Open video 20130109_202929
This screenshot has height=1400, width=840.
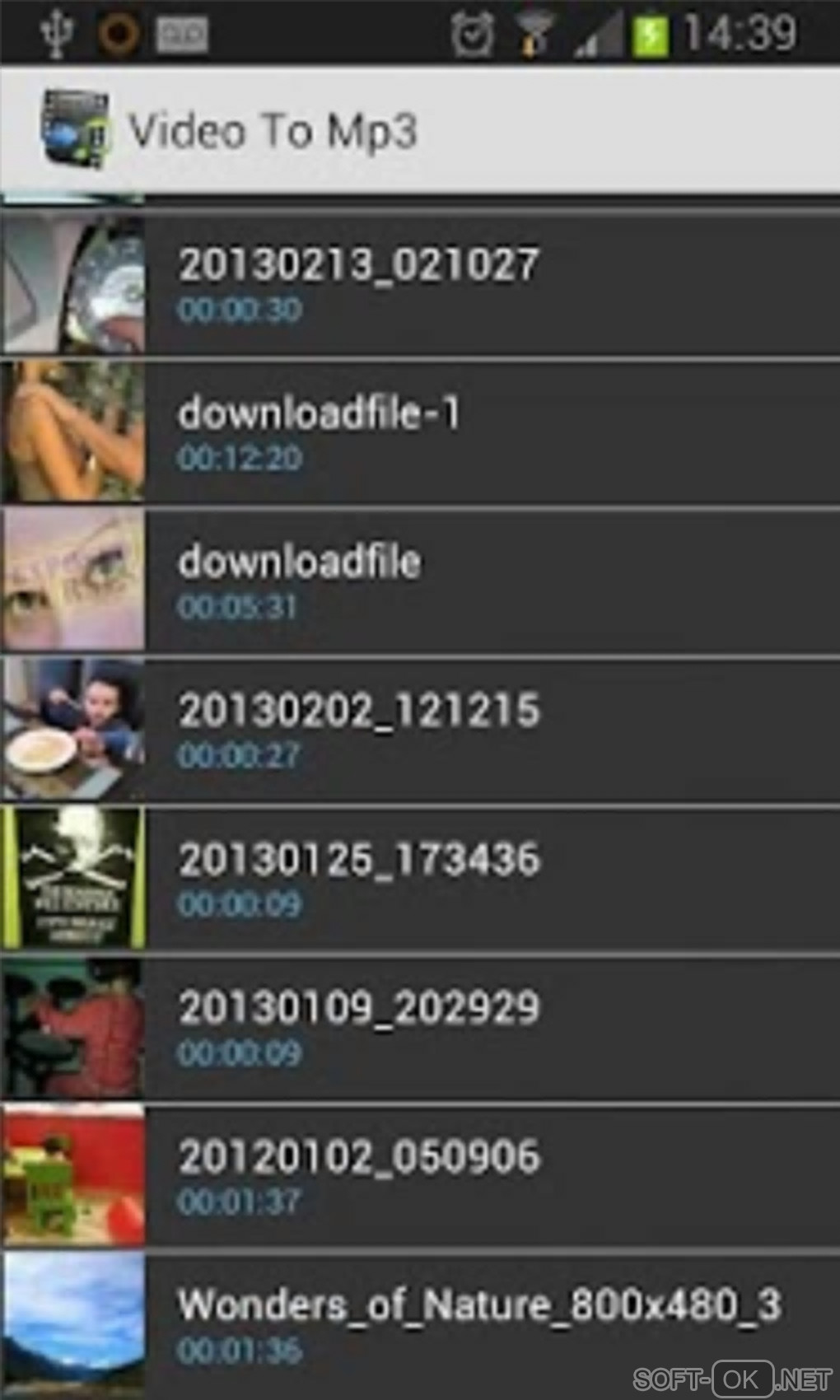pos(420,1028)
